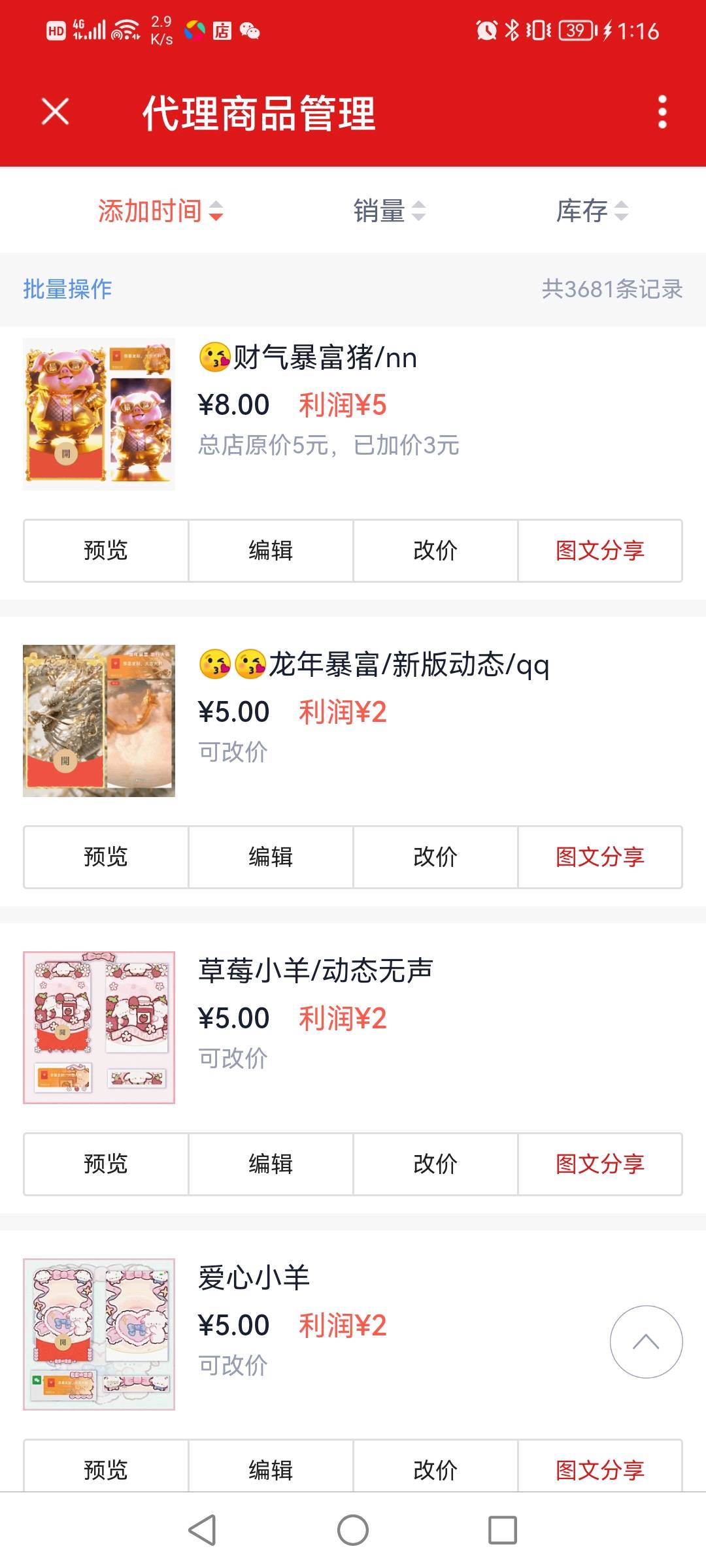Tap 编辑 for 龙年暴富 product

(271, 857)
